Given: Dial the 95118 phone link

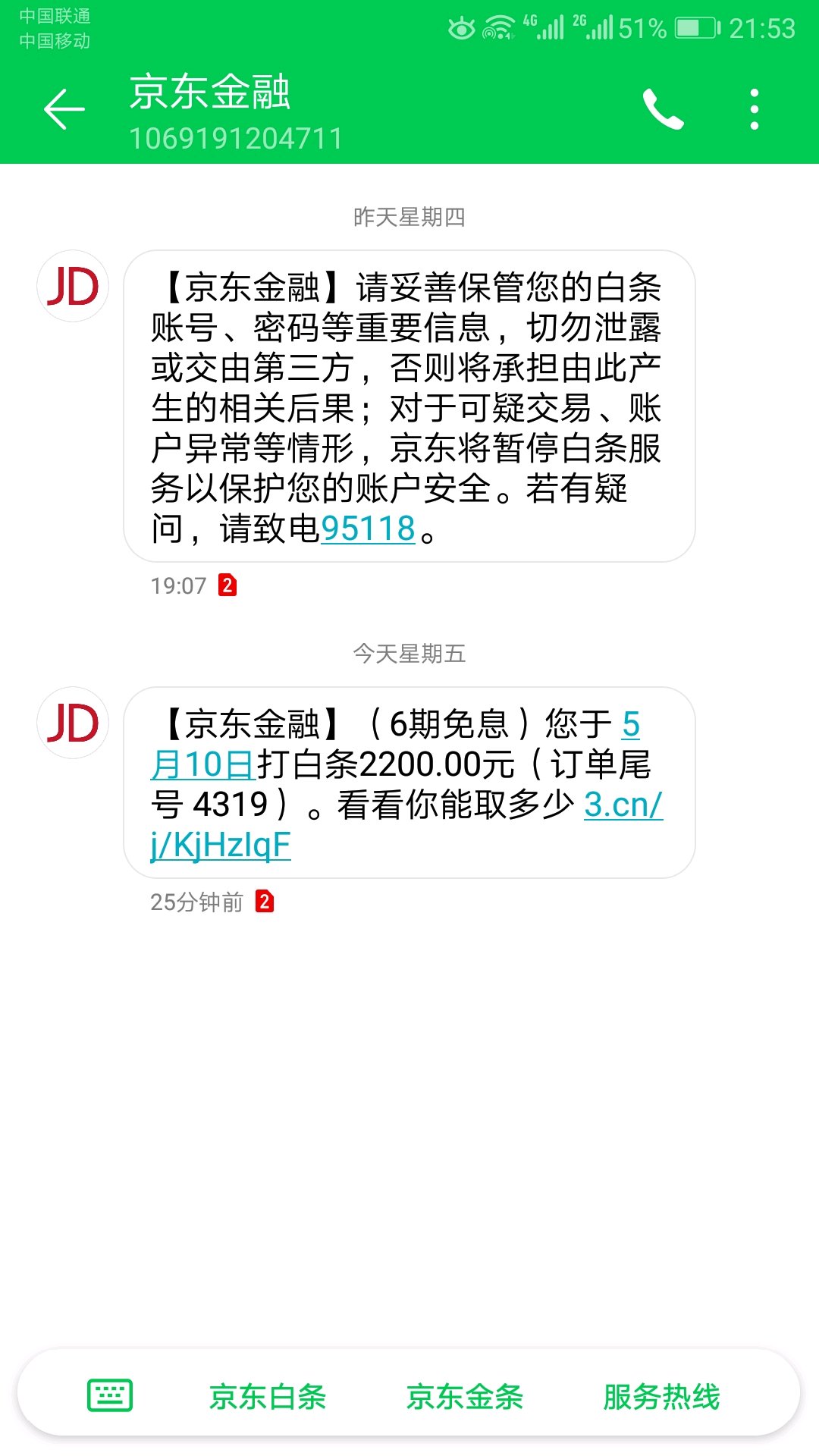Looking at the screenshot, I should (x=369, y=529).
